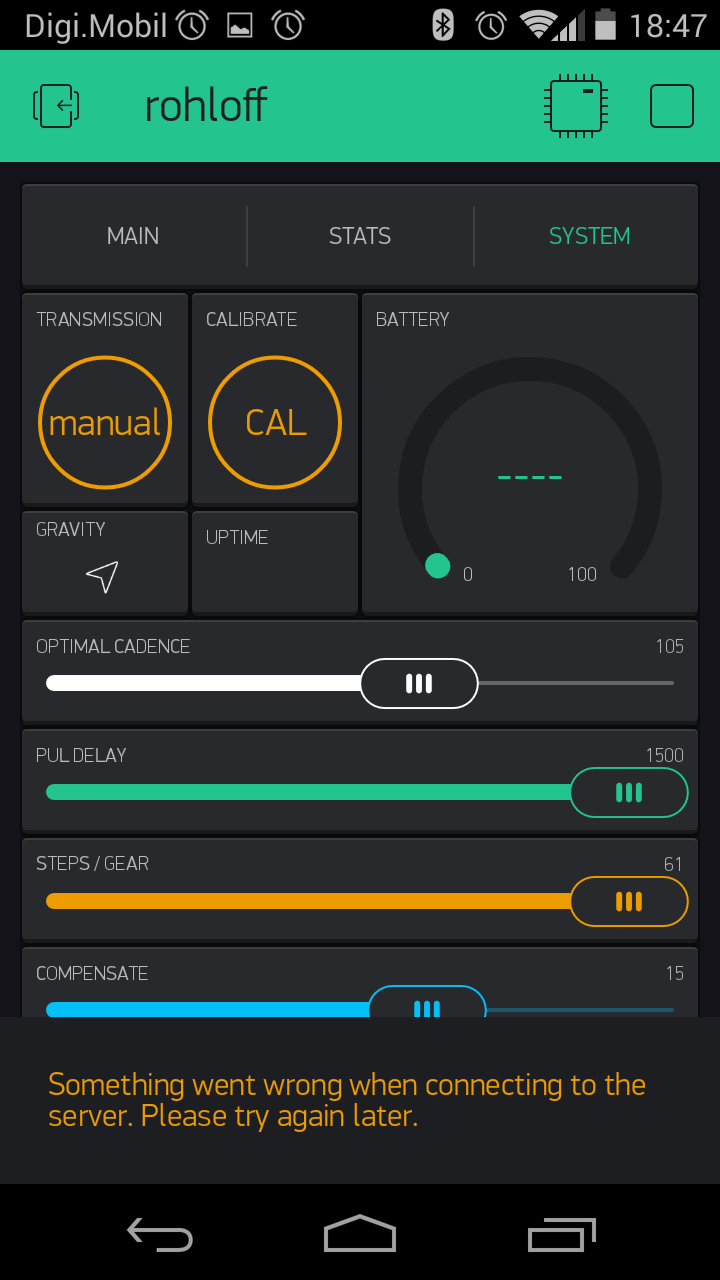Screen dimensions: 720x1280
Task: Exit the rohloff project
Action: (x=56, y=105)
